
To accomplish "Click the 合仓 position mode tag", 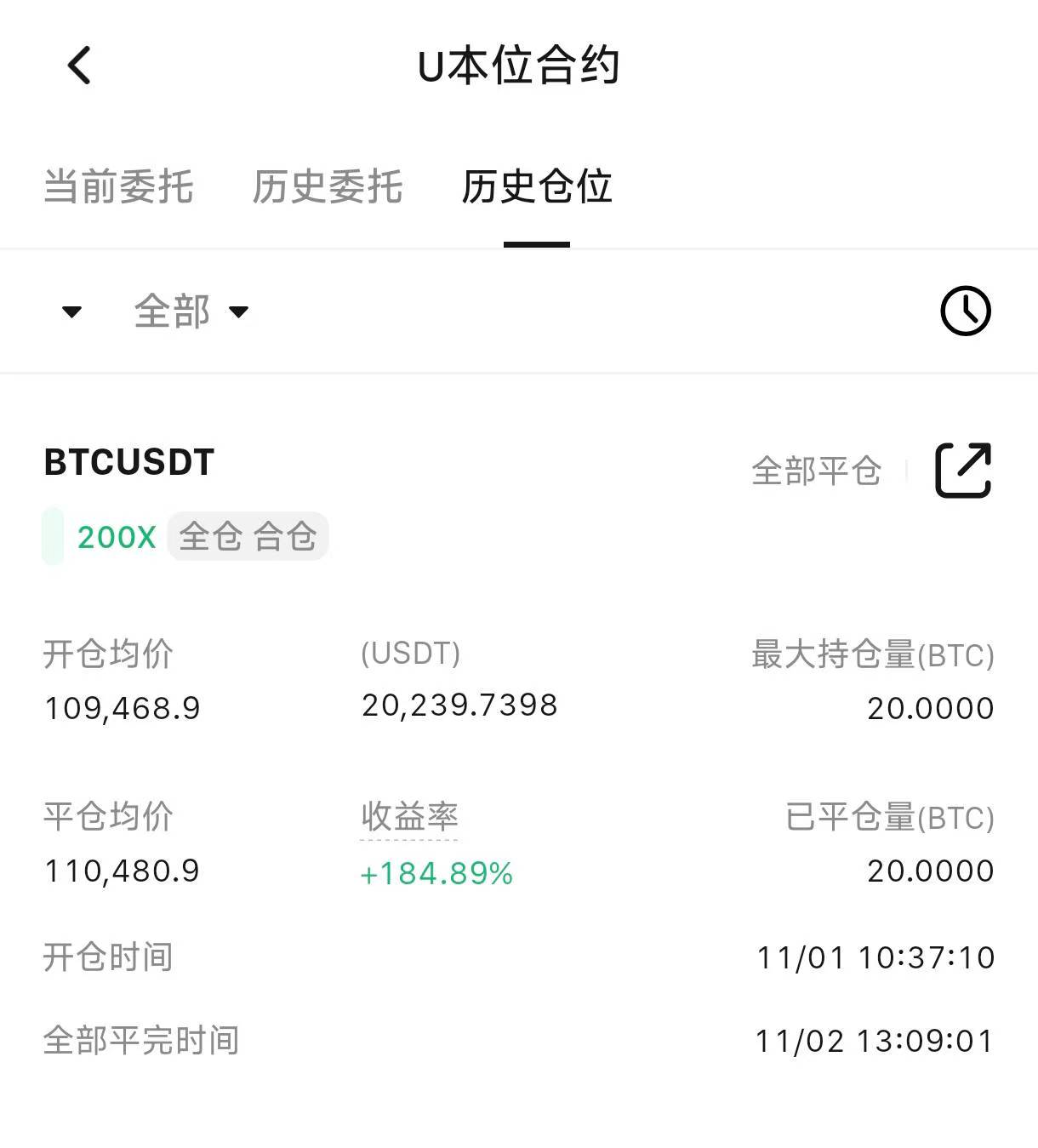I will tap(288, 536).
